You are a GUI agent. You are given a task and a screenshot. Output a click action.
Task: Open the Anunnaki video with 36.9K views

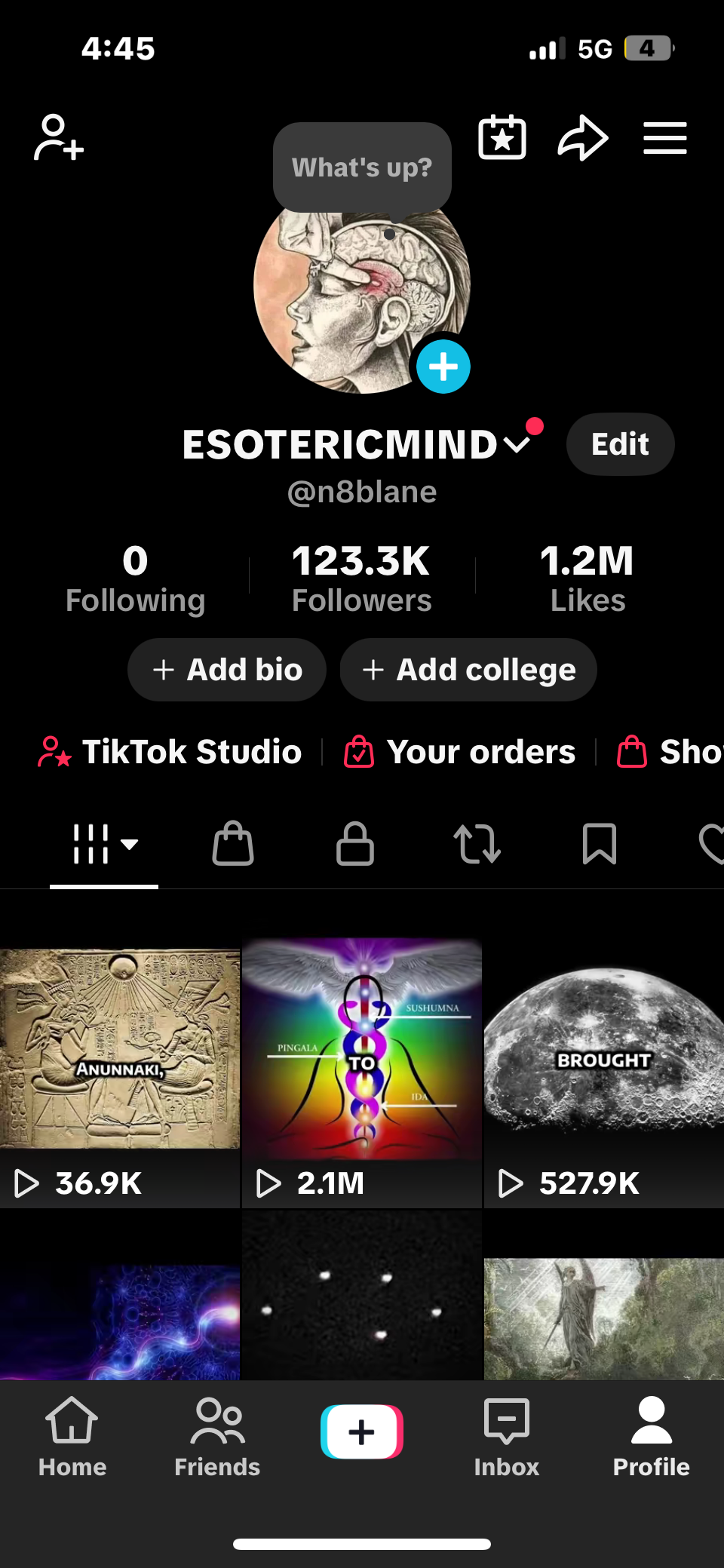pos(120,1071)
